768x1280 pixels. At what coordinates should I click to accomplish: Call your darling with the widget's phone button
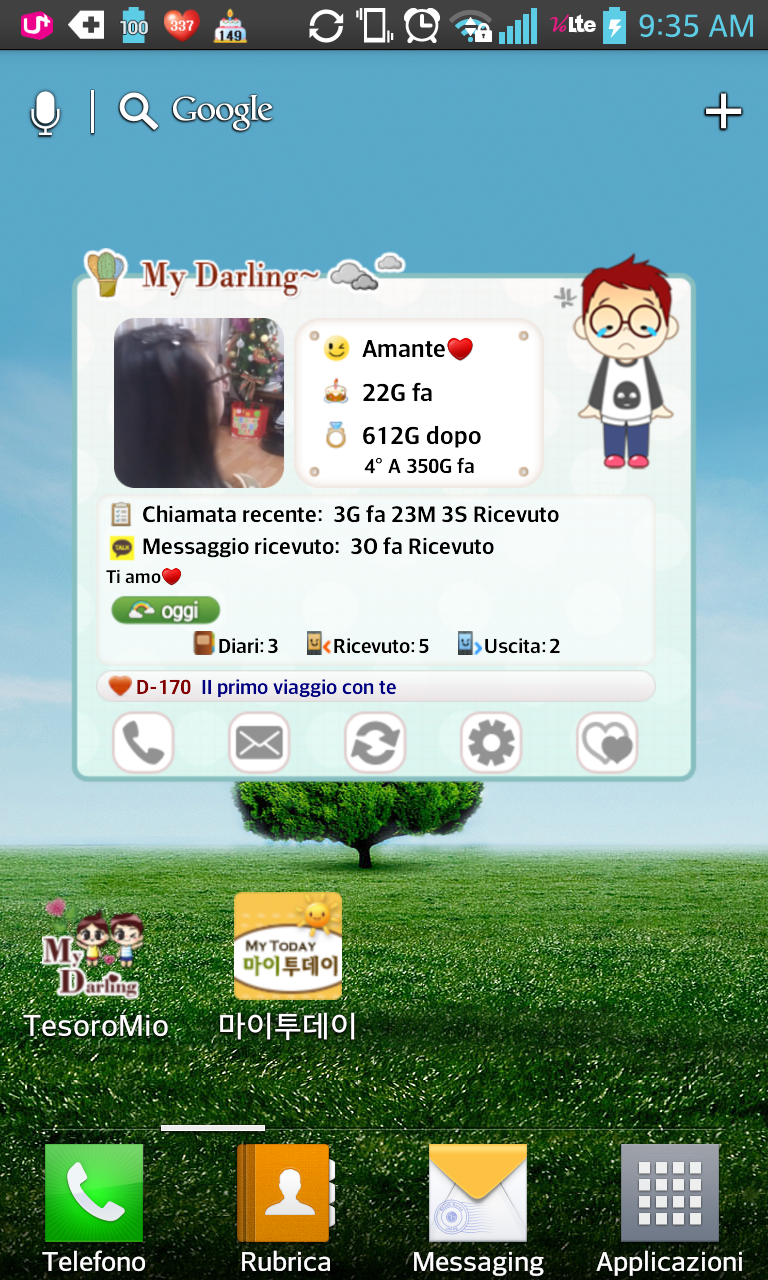[x=143, y=743]
